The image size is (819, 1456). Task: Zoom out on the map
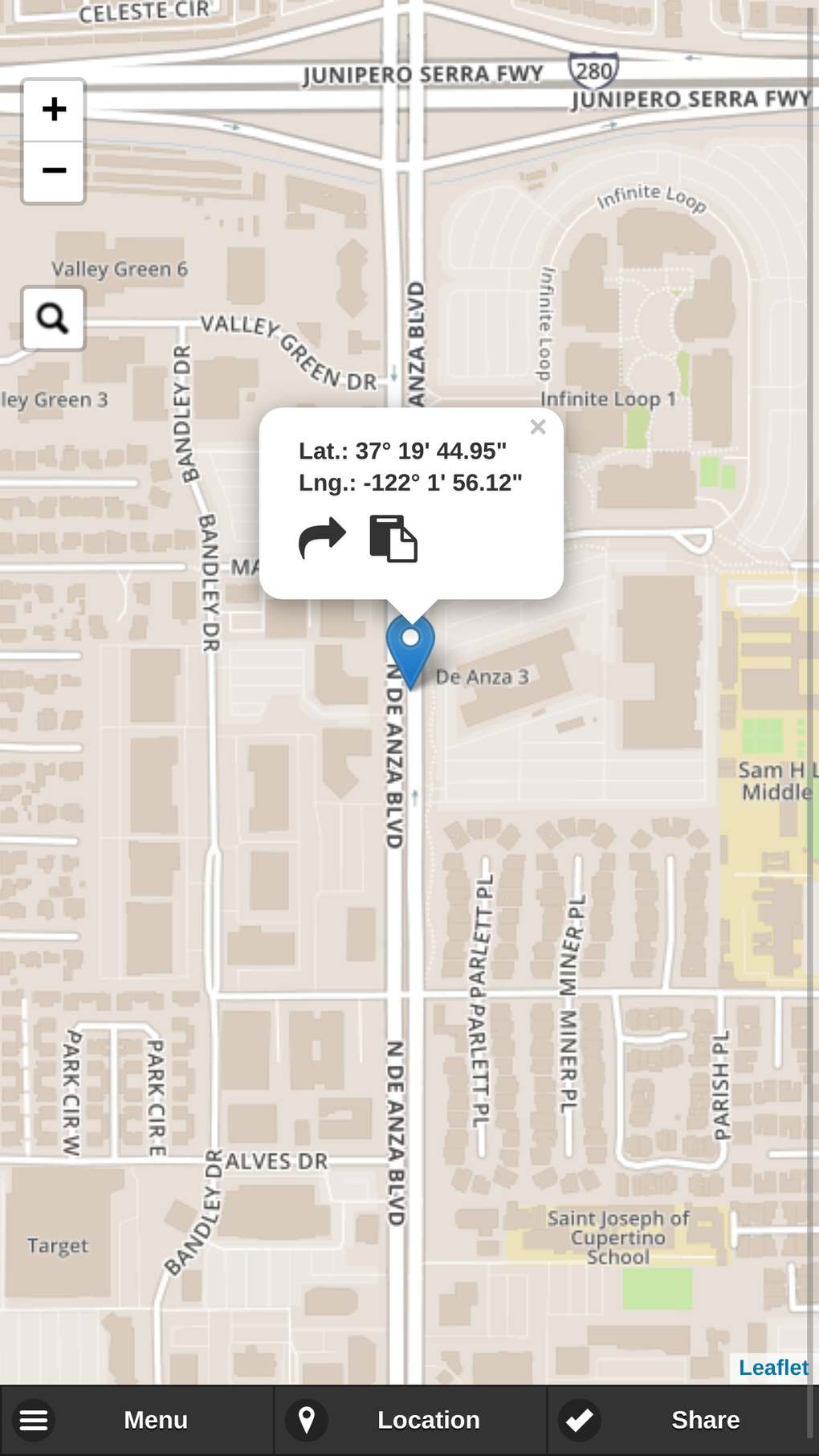(x=53, y=169)
